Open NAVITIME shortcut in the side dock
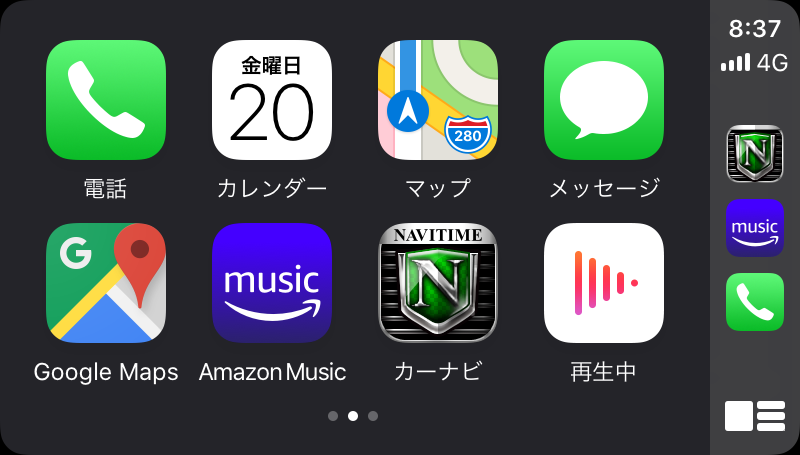Viewport: 800px width, 455px height. pyautogui.click(x=754, y=154)
